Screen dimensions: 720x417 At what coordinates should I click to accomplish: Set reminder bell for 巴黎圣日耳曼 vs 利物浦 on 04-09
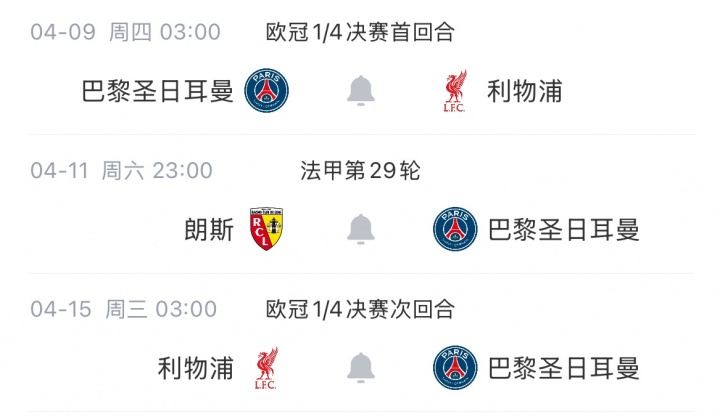[x=360, y=91]
